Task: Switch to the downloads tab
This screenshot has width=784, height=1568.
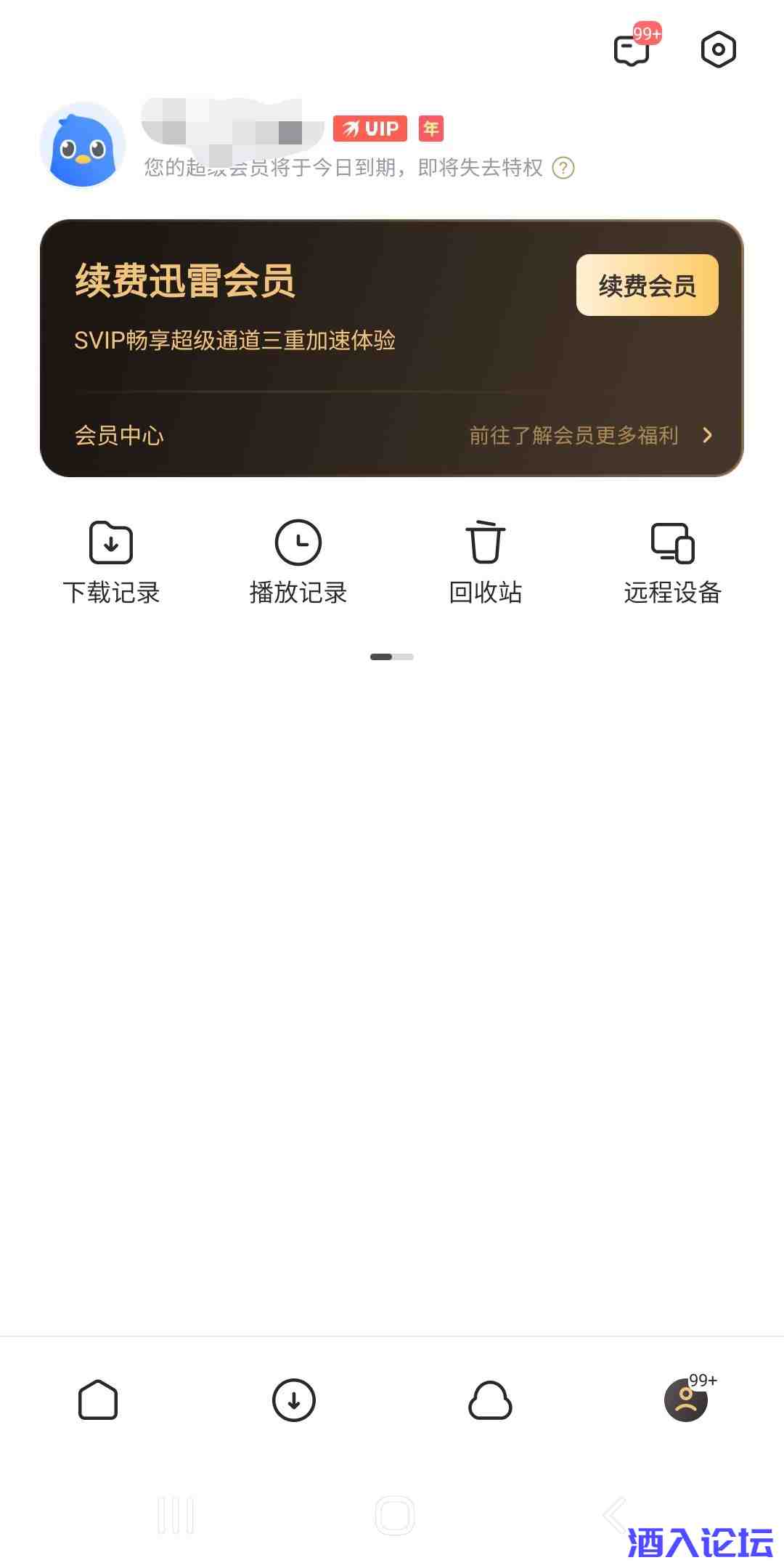Action: click(x=294, y=1402)
